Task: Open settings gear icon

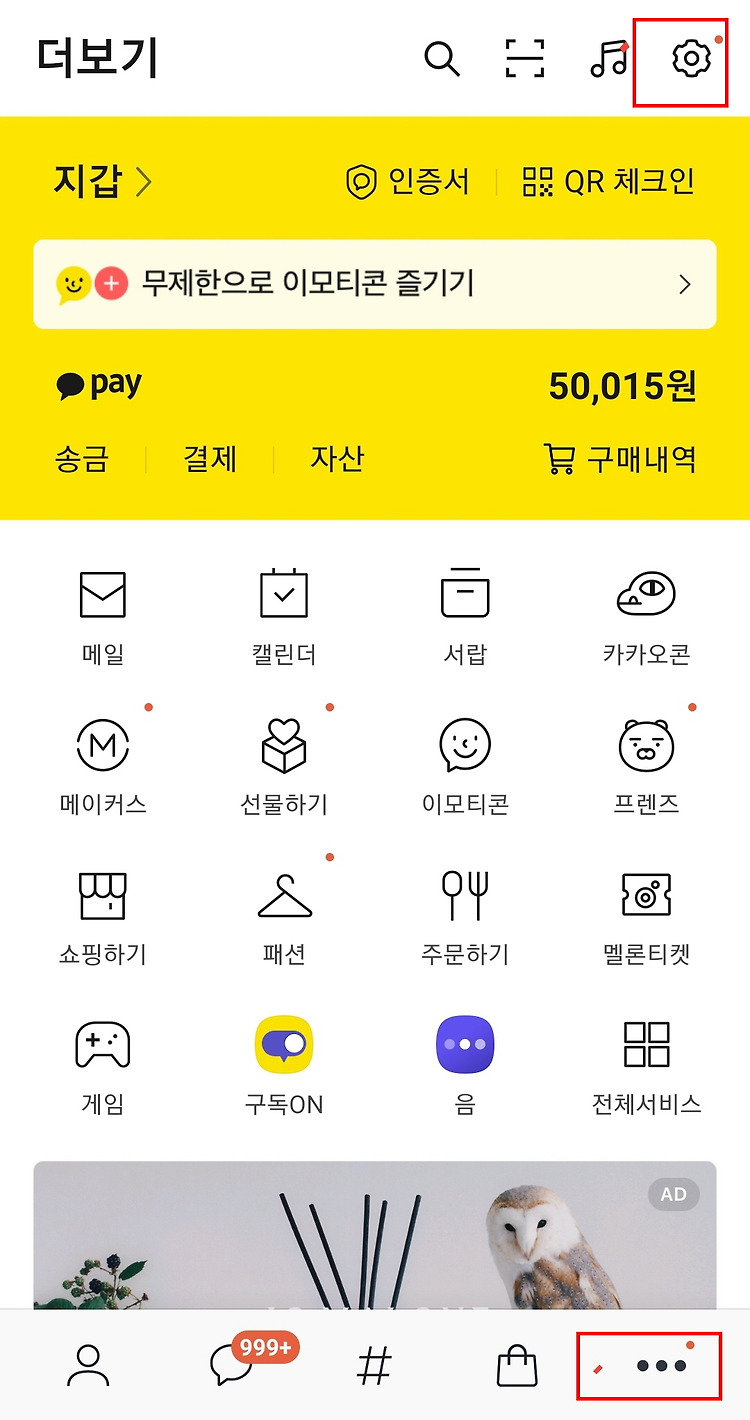Action: [x=690, y=59]
